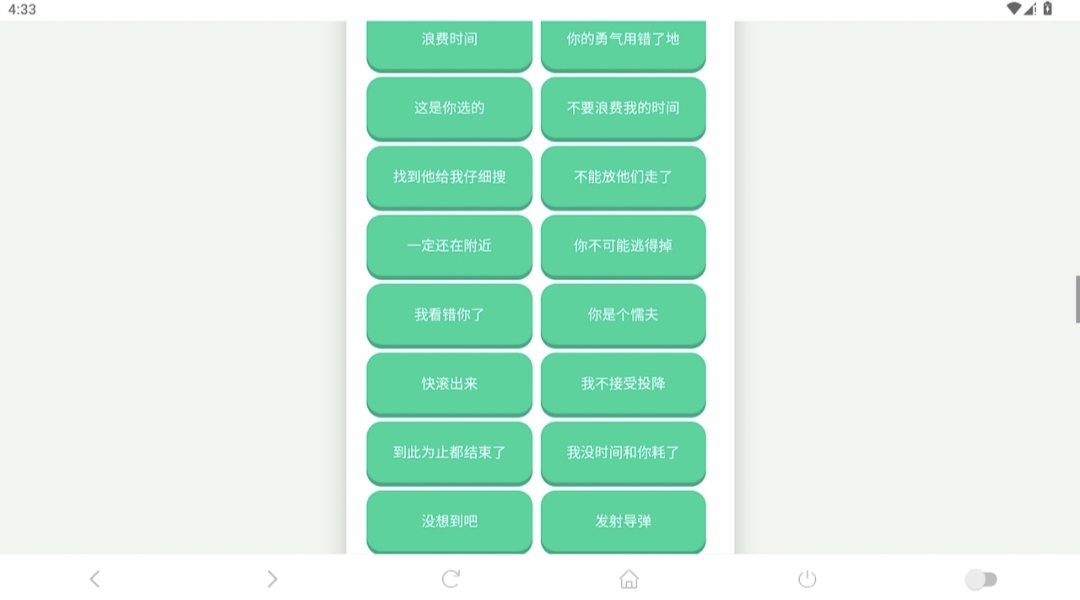1080x600 pixels.
Task: Choose the 快滚出来 button
Action: (449, 383)
